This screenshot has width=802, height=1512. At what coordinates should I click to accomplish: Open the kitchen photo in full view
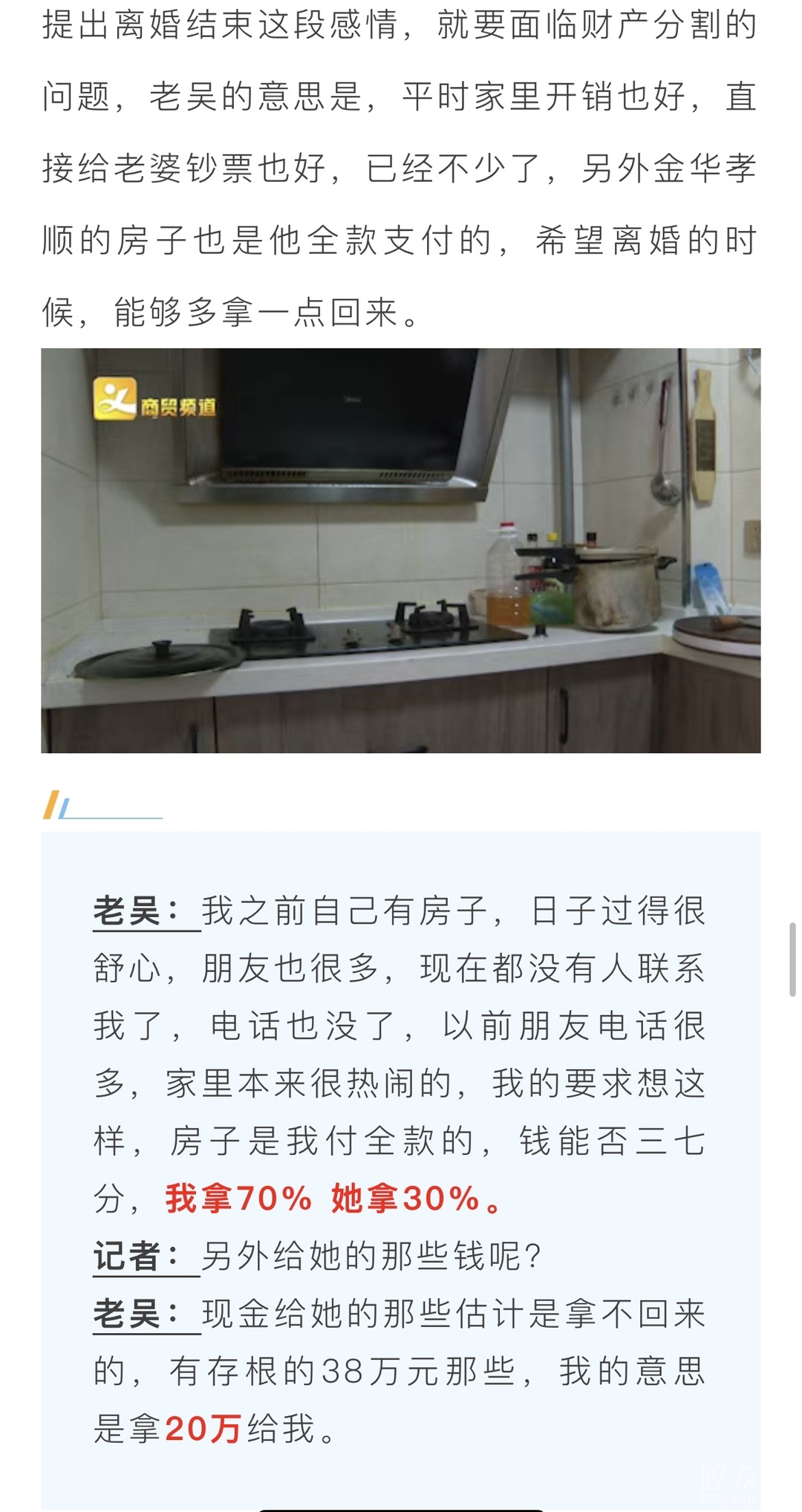(x=400, y=550)
